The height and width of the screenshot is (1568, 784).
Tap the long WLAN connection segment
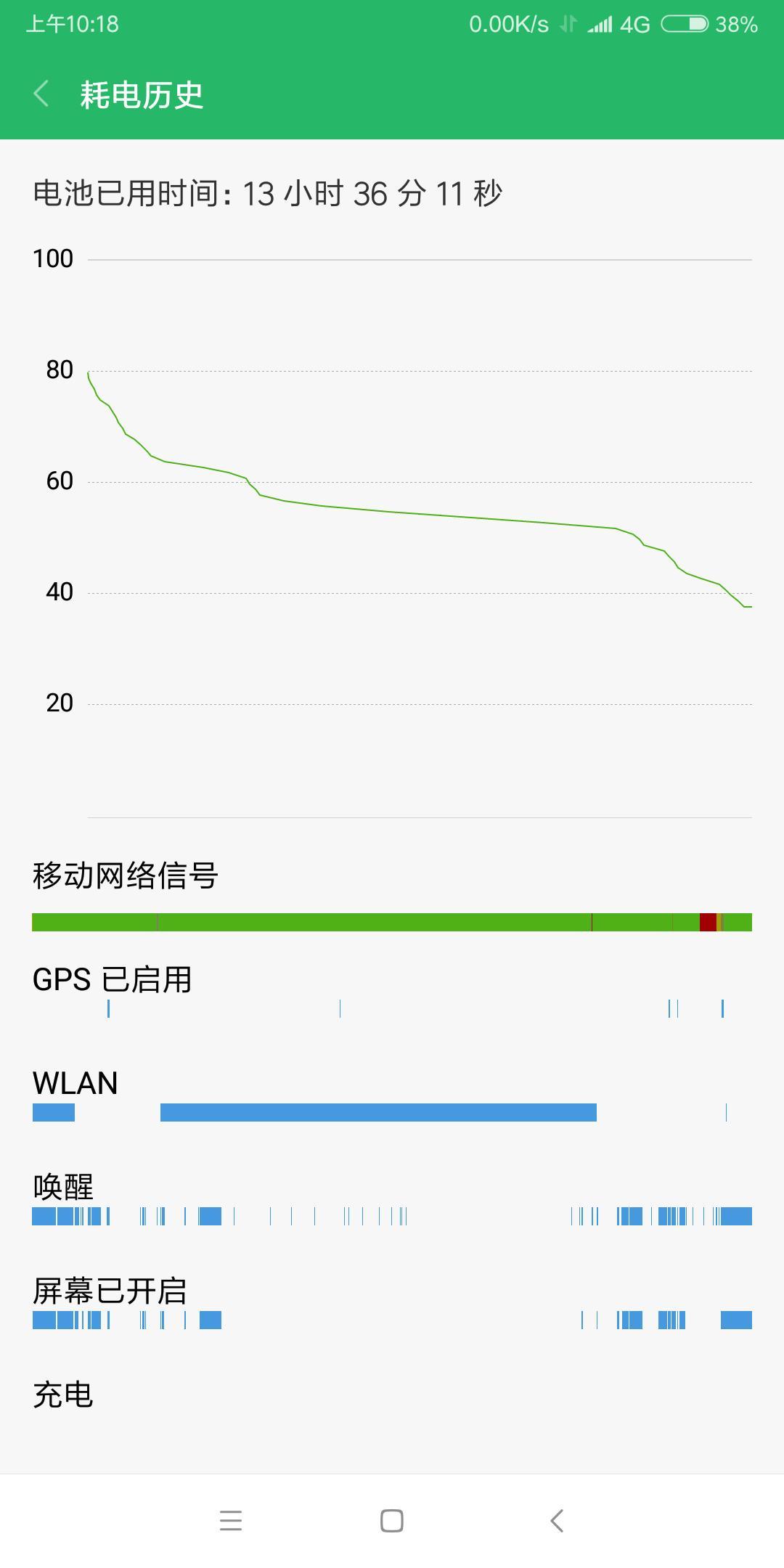(x=377, y=1109)
